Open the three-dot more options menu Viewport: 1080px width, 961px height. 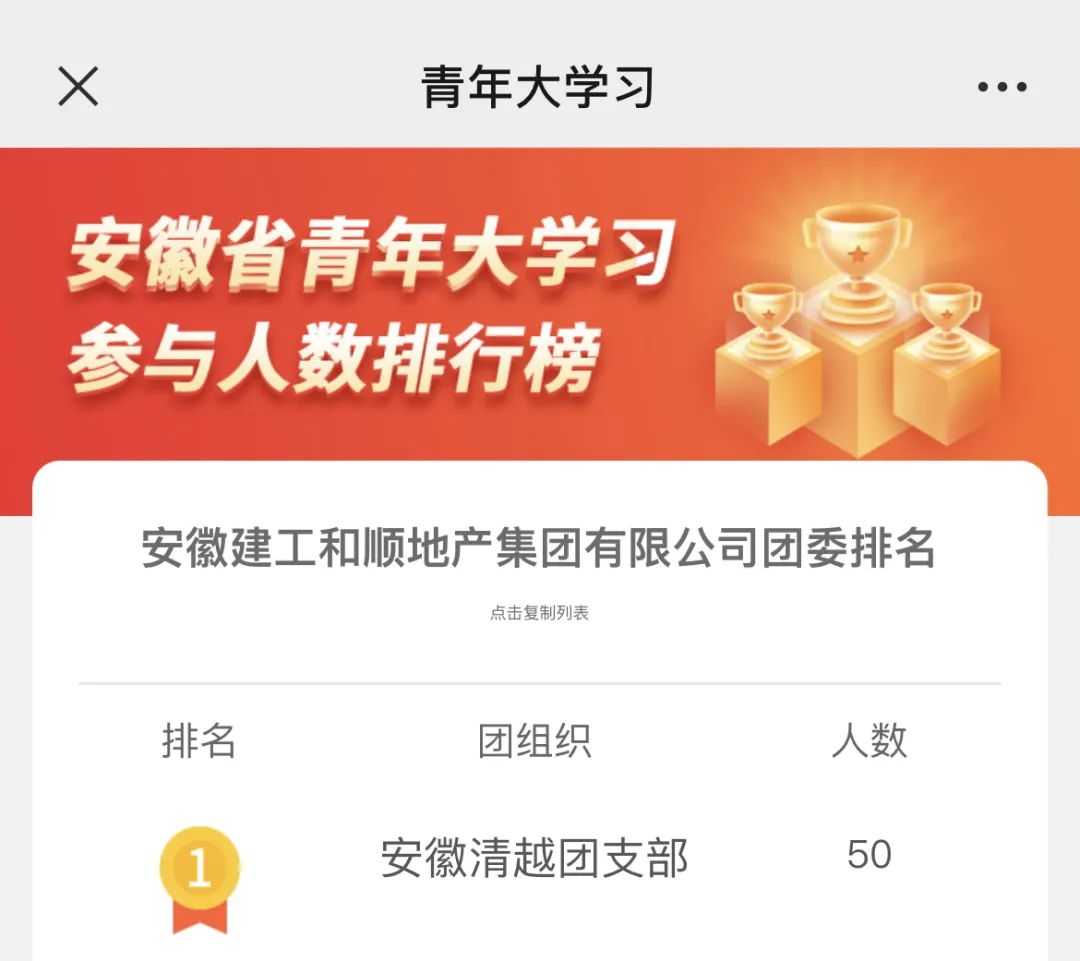click(x=1002, y=87)
